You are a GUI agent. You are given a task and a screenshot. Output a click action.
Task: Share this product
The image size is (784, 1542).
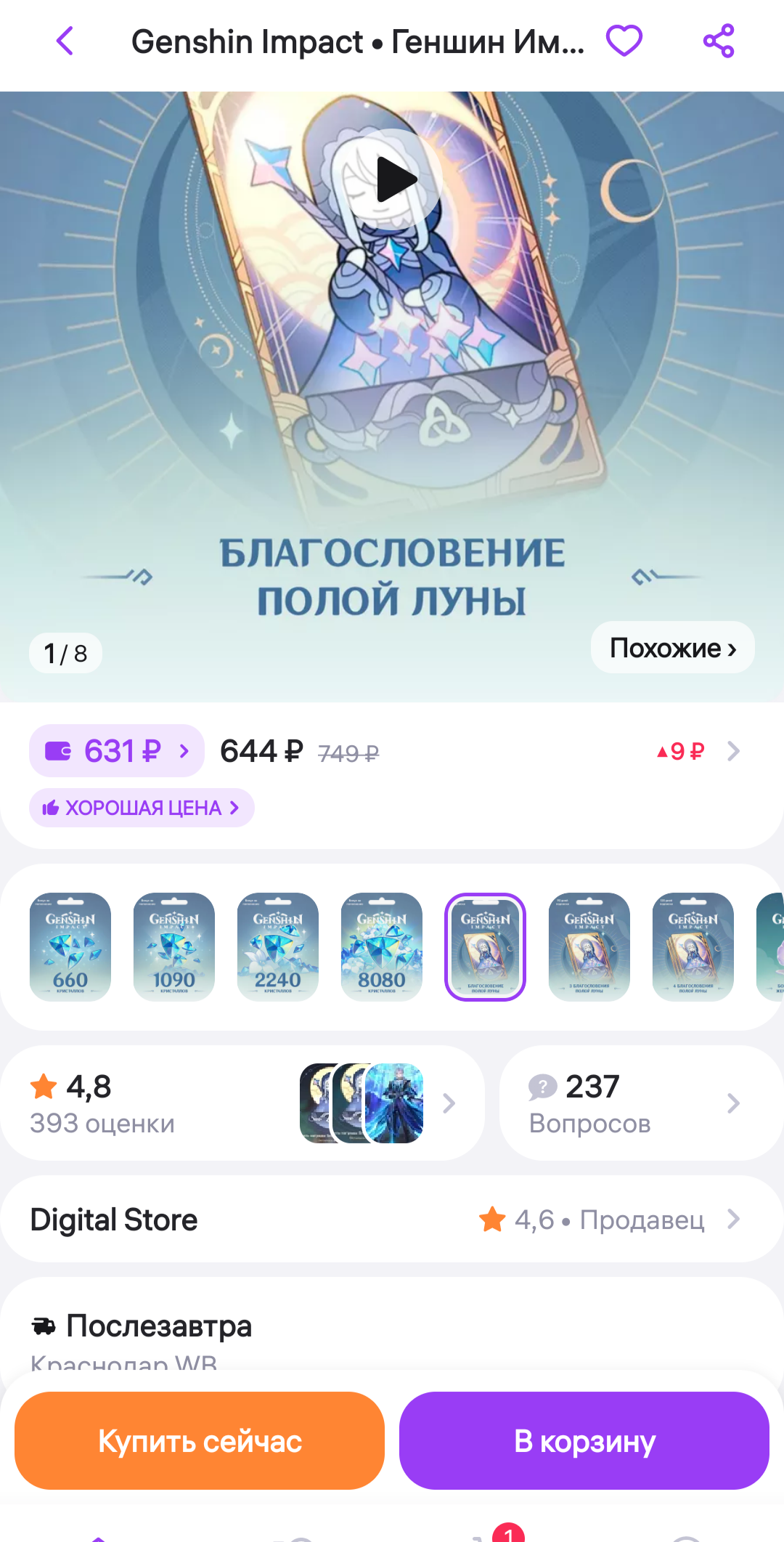718,41
